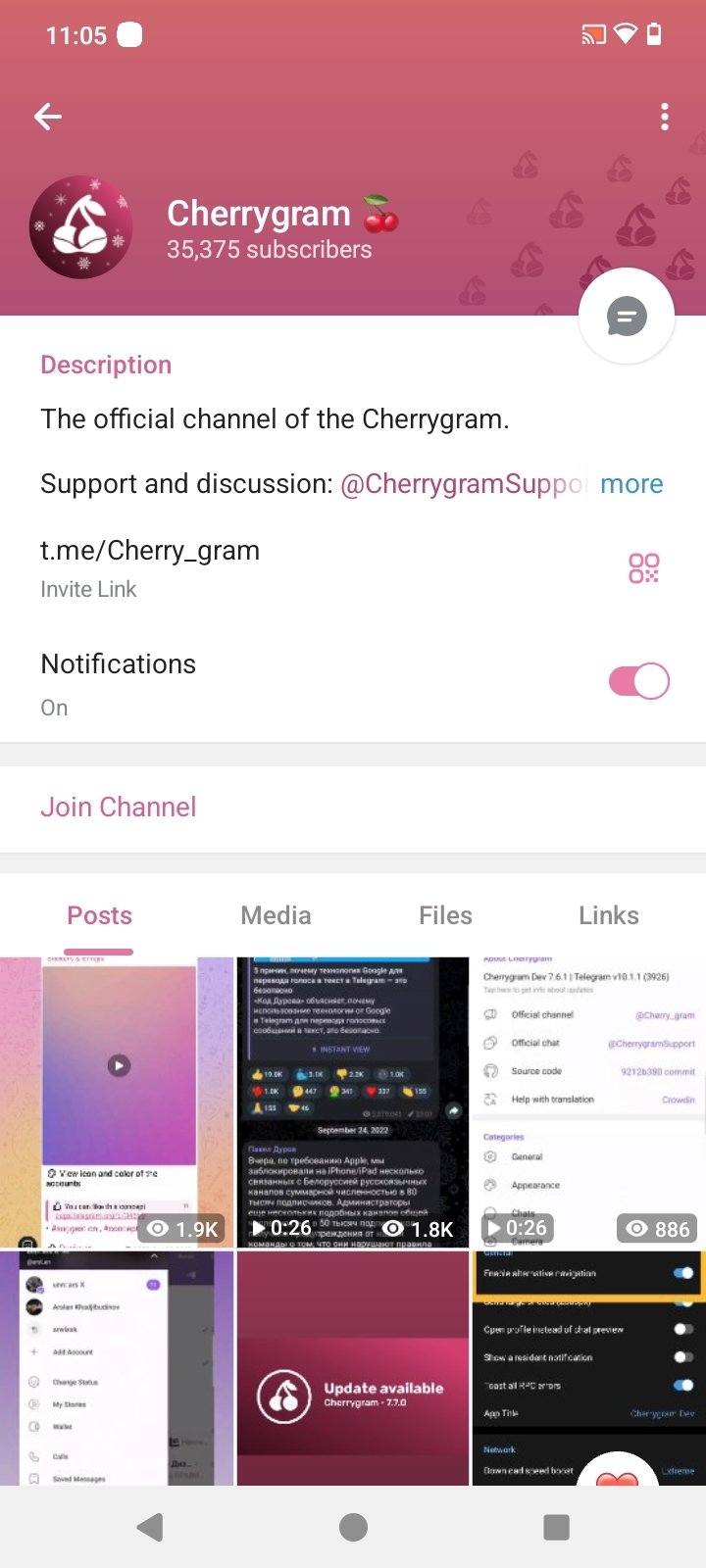Image resolution: width=706 pixels, height=1568 pixels.
Task: Switch to the Links tab
Action: click(x=608, y=915)
